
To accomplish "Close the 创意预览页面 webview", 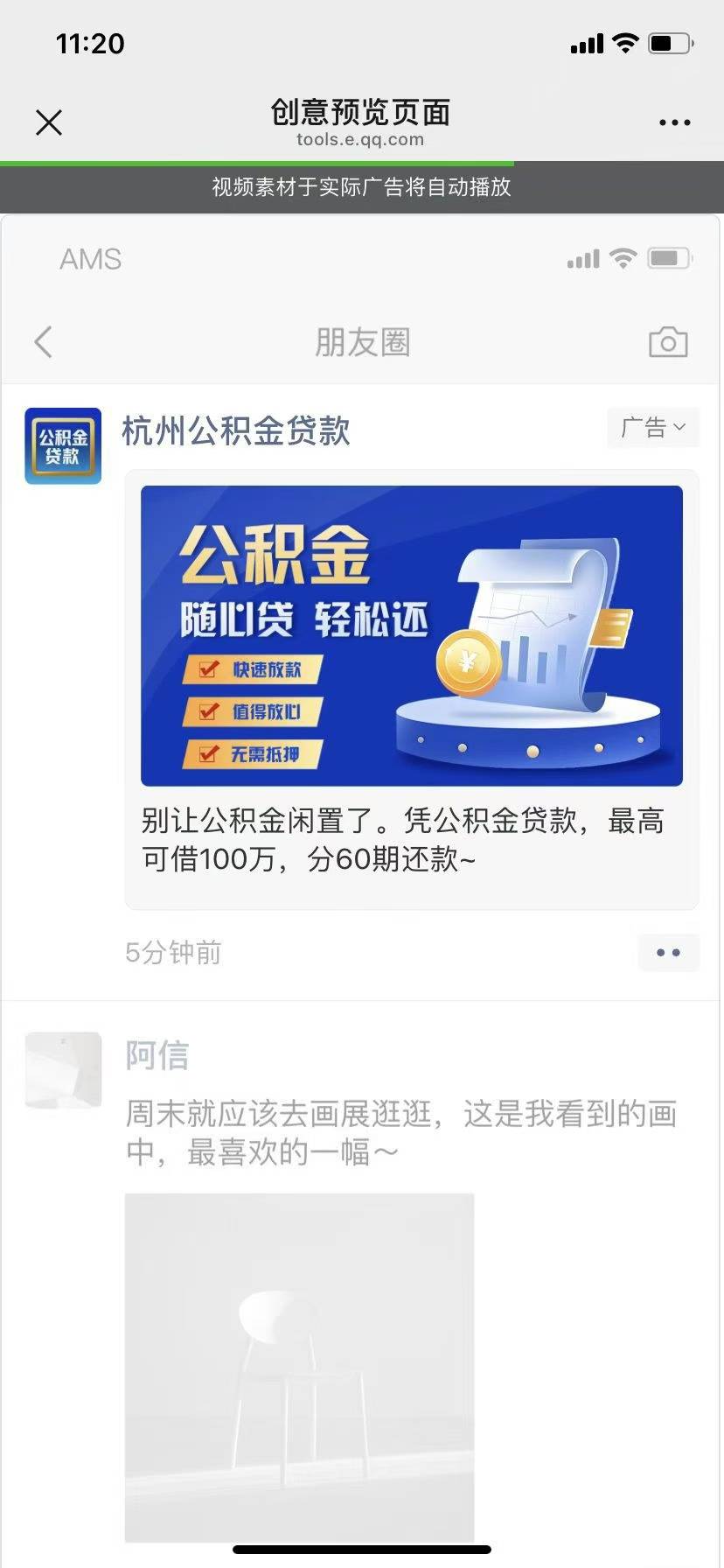I will 49,122.
